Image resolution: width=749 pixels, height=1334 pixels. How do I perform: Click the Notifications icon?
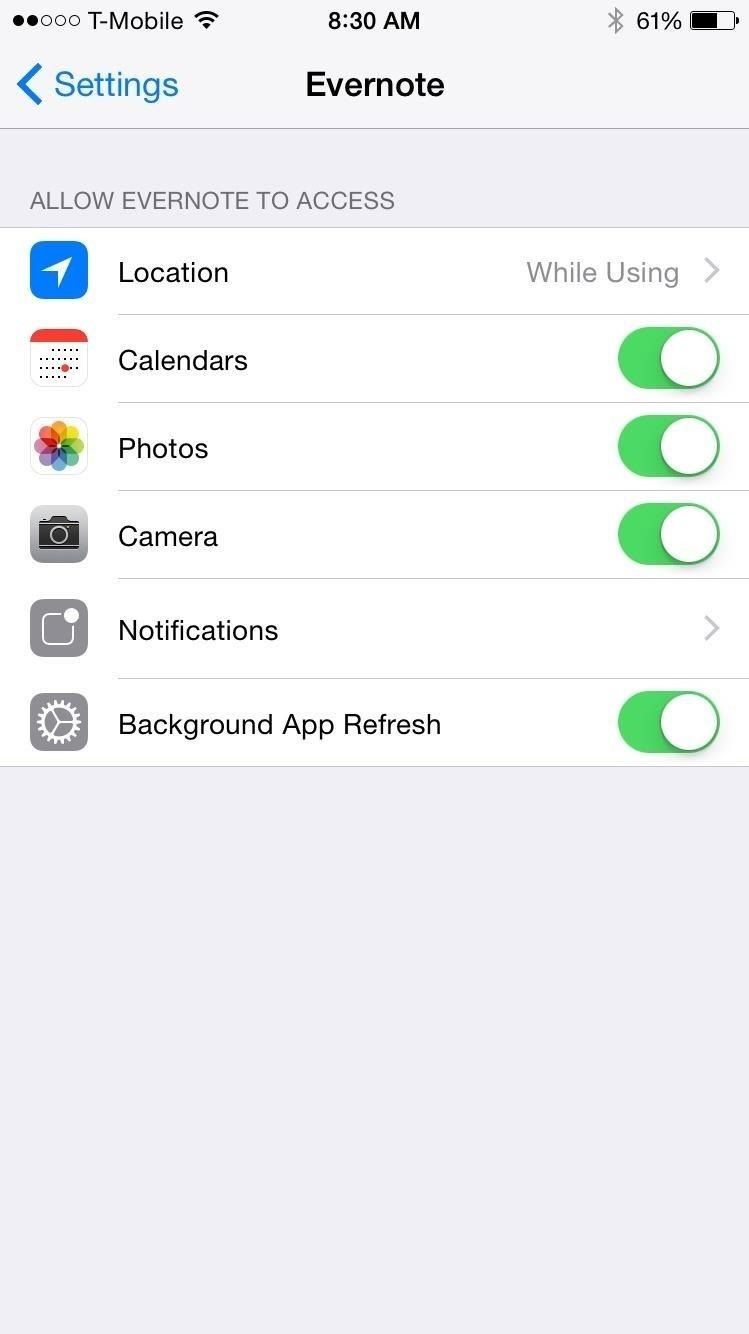[58, 628]
